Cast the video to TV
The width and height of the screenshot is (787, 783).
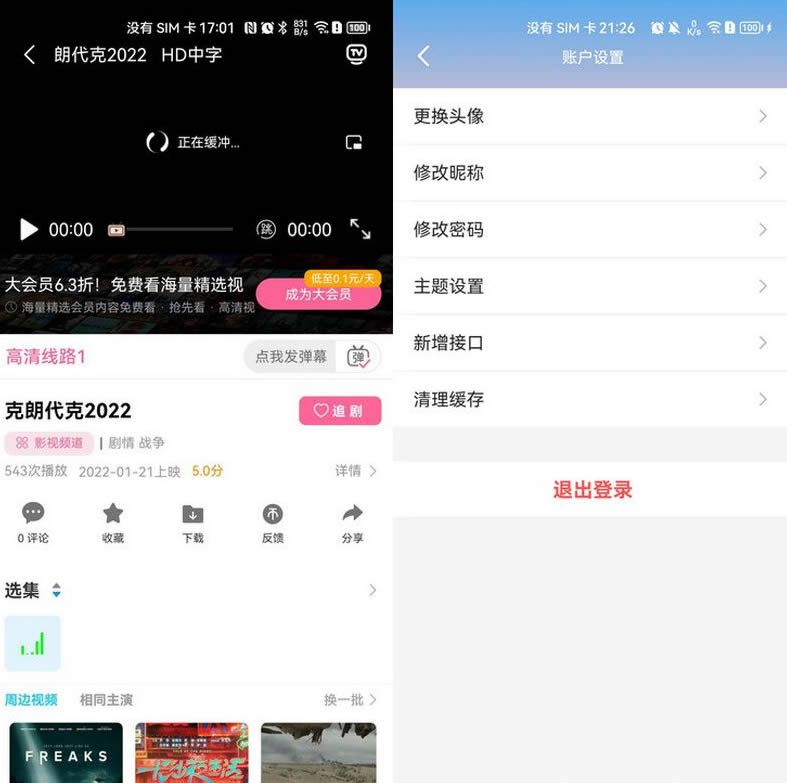click(x=356, y=54)
